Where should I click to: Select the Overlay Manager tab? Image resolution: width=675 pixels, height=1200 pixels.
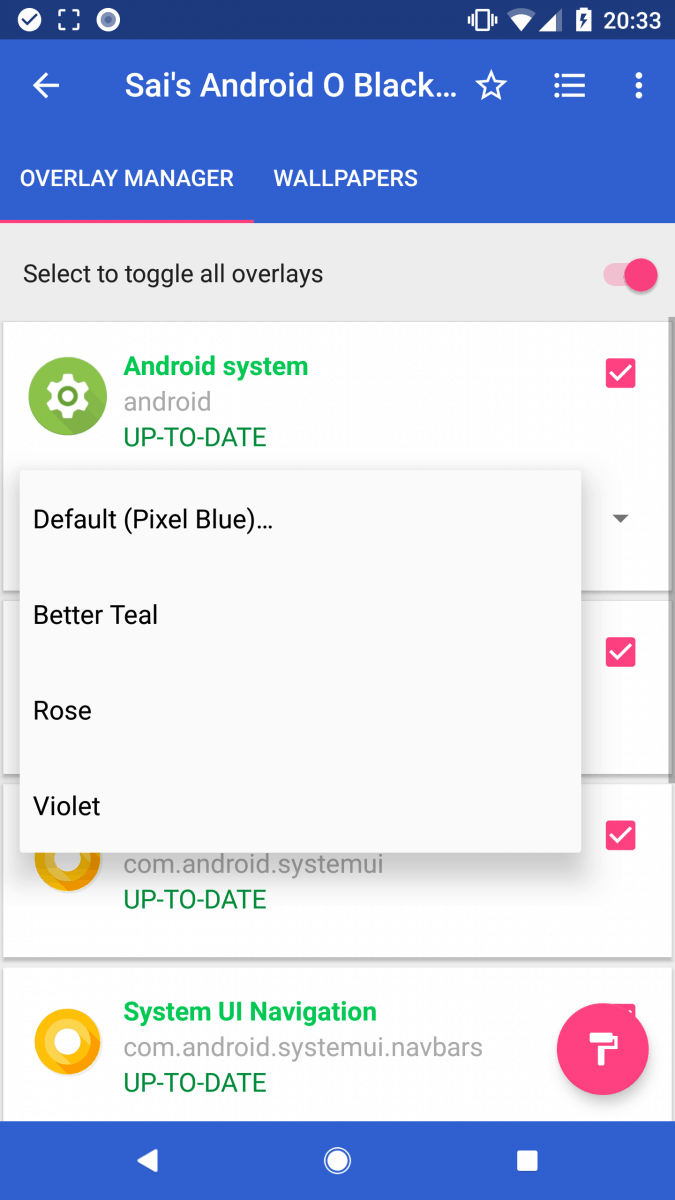coord(127,179)
